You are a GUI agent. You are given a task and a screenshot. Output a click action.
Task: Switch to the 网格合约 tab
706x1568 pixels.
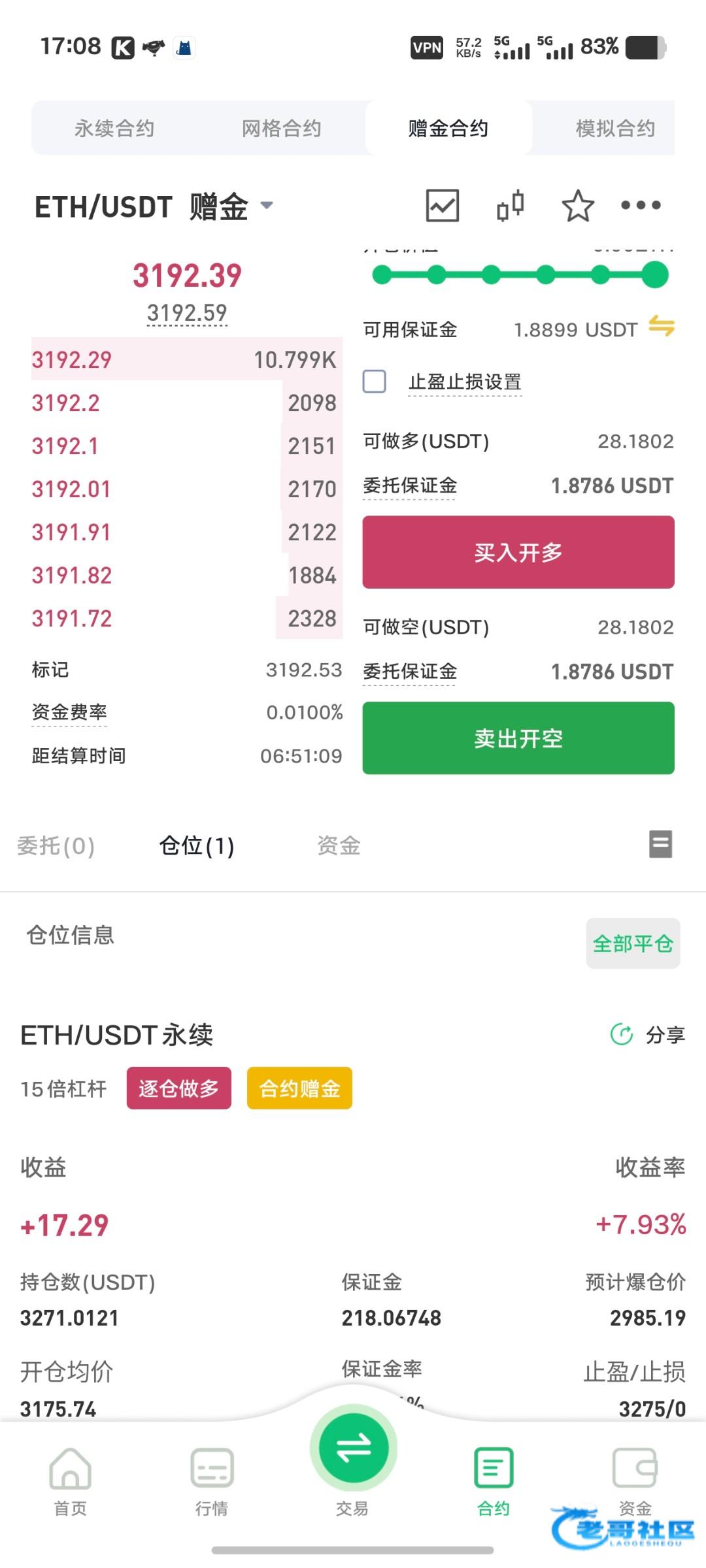point(281,128)
